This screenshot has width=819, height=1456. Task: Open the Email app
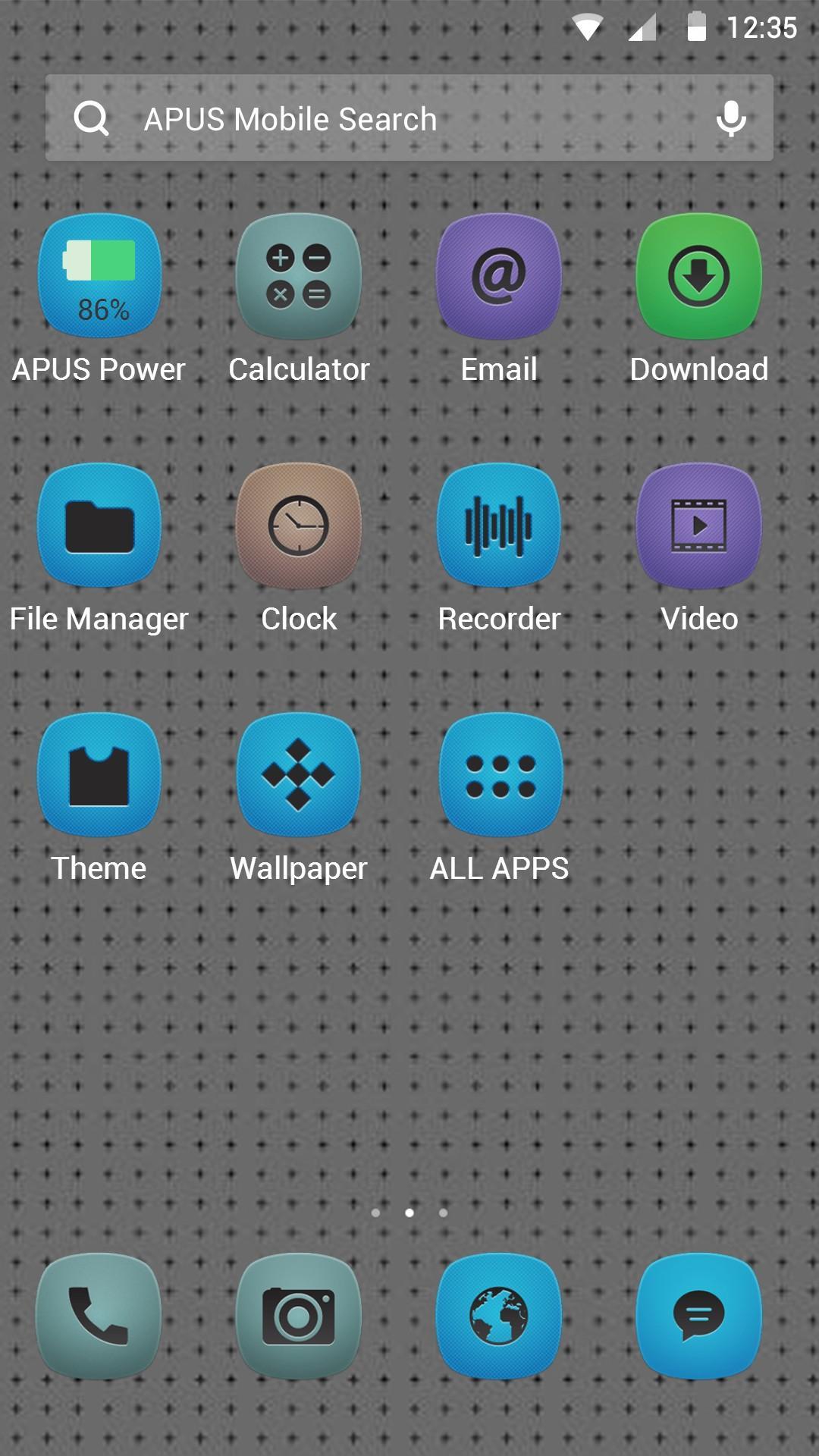(498, 276)
